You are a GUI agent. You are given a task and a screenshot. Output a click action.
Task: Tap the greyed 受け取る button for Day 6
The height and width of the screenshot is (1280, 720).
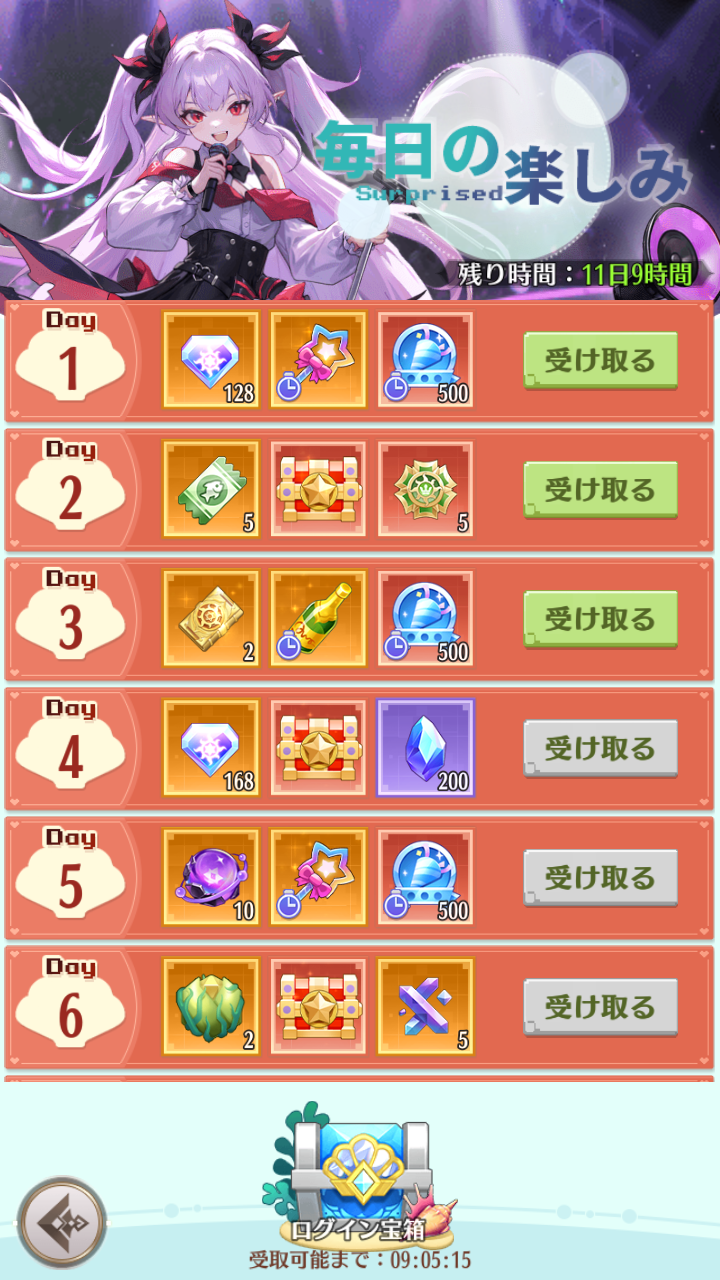point(600,1006)
